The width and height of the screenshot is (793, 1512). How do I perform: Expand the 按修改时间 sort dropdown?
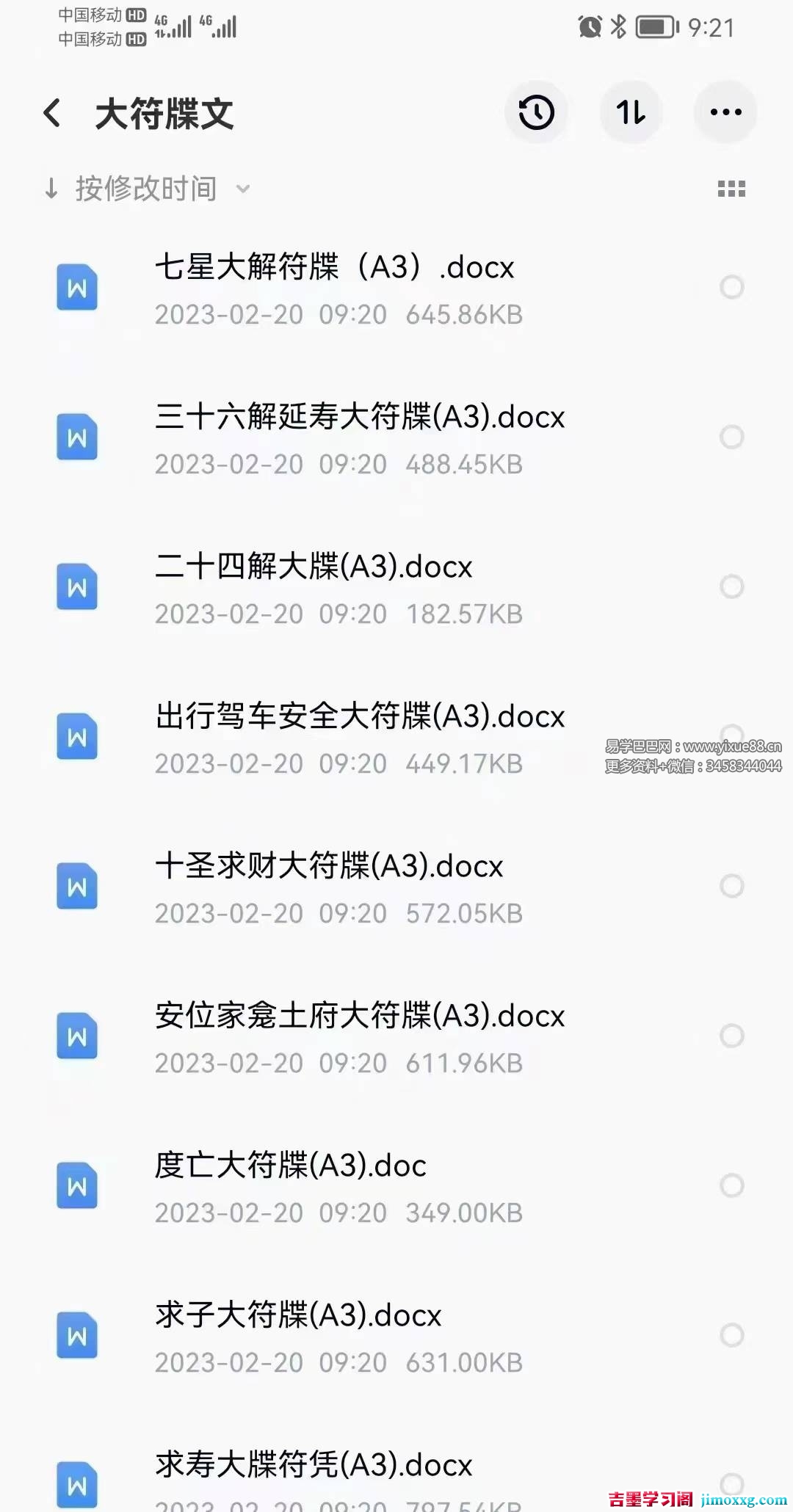pyautogui.click(x=244, y=189)
